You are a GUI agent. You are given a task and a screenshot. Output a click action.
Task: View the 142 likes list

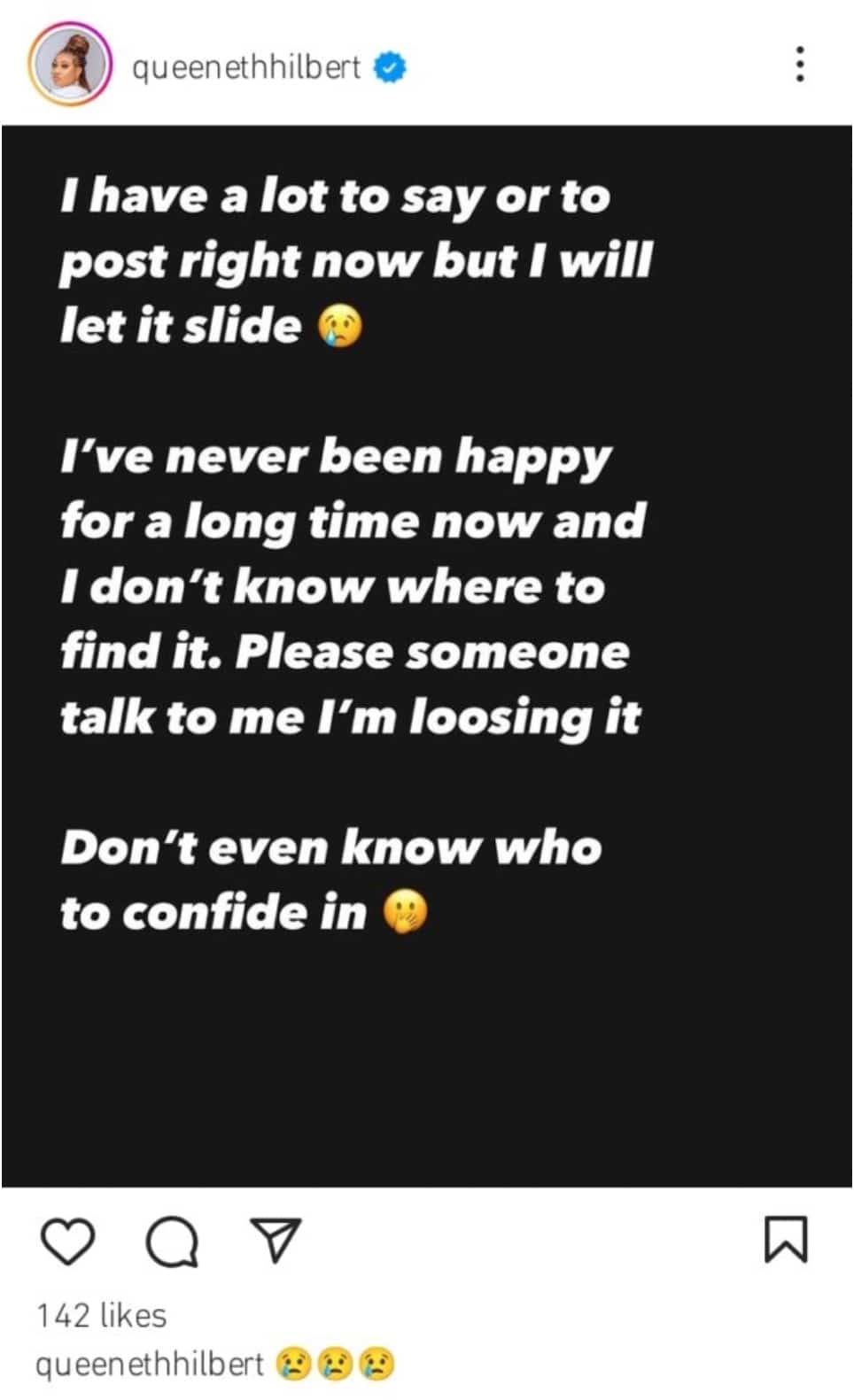point(101,1315)
